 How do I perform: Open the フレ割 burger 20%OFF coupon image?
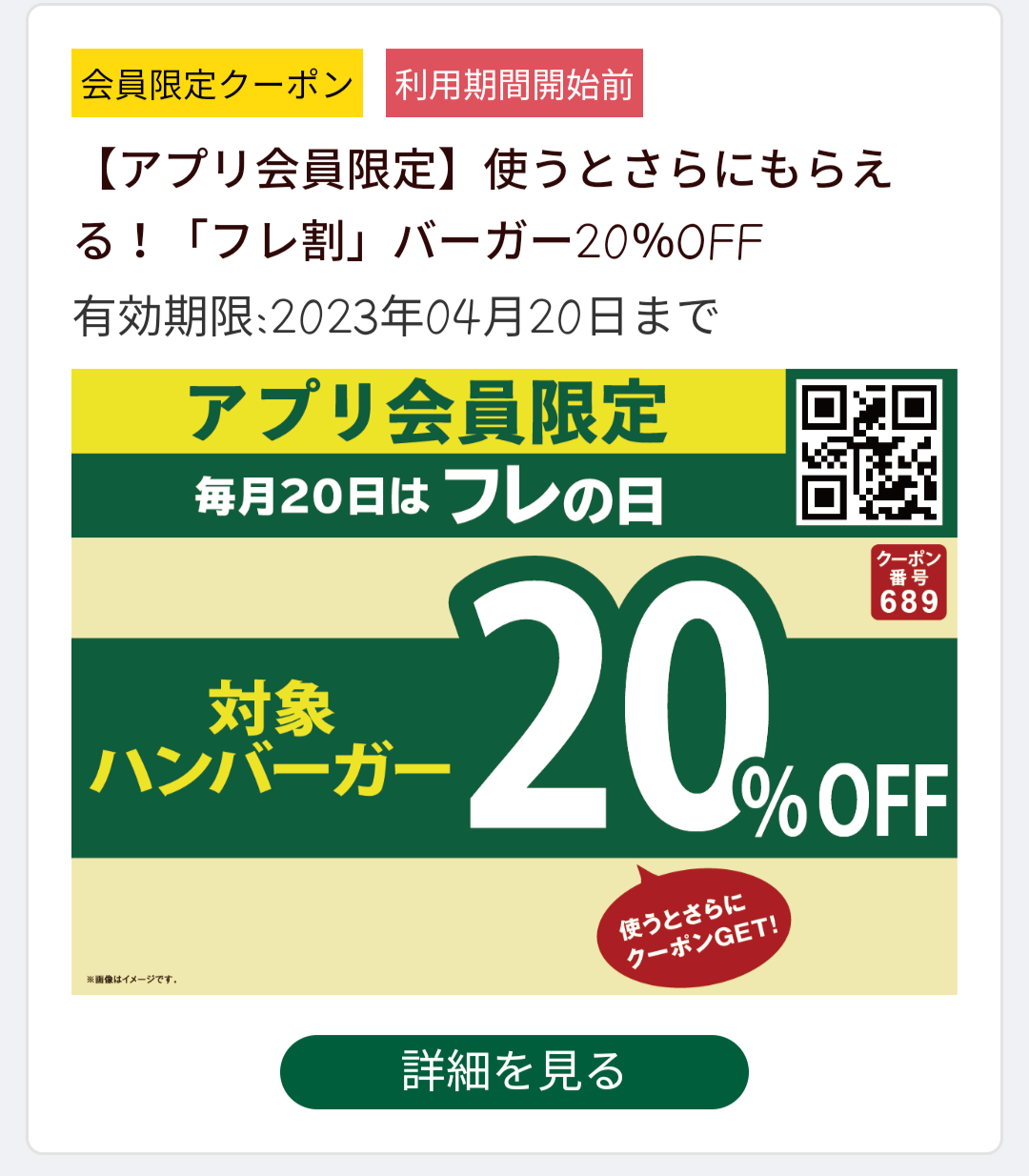[x=514, y=681]
